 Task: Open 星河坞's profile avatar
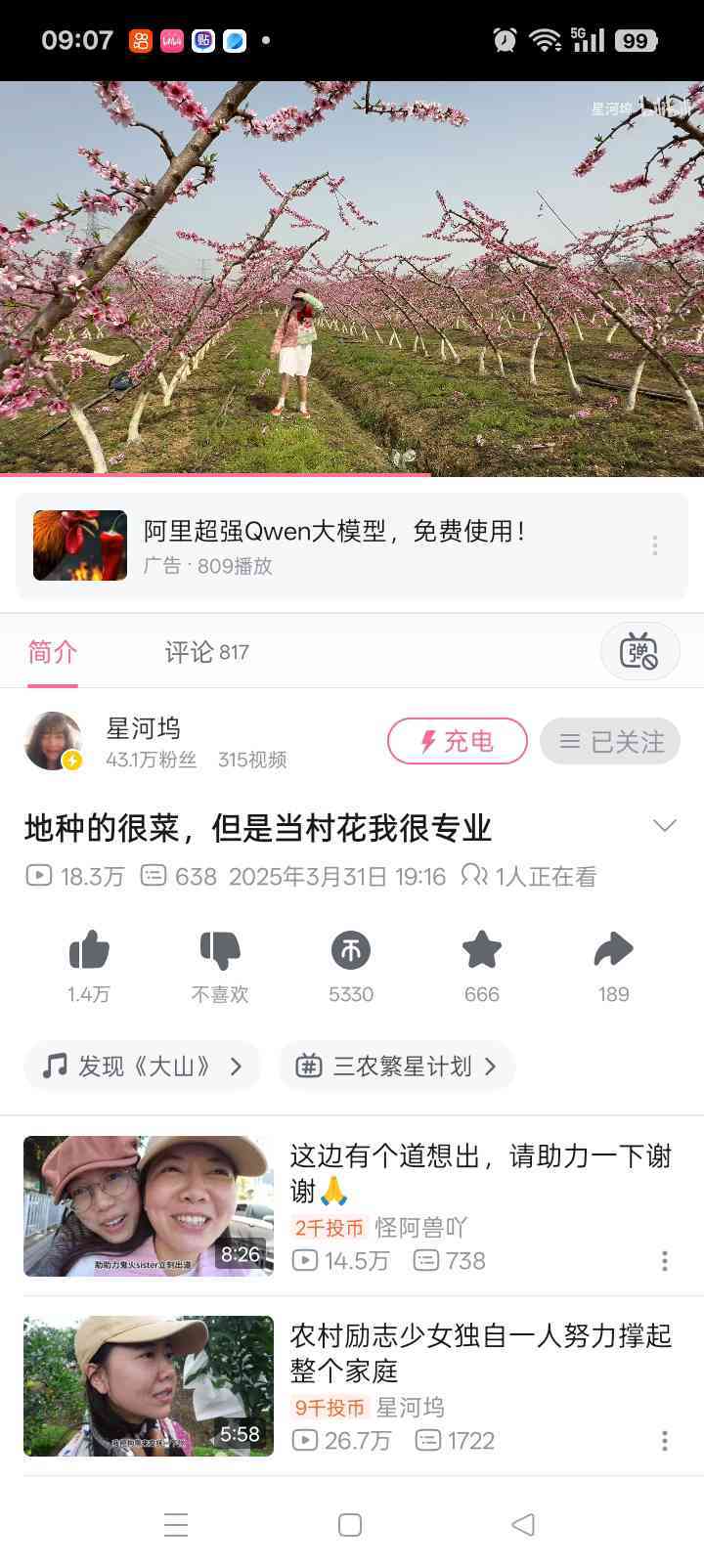point(53,742)
